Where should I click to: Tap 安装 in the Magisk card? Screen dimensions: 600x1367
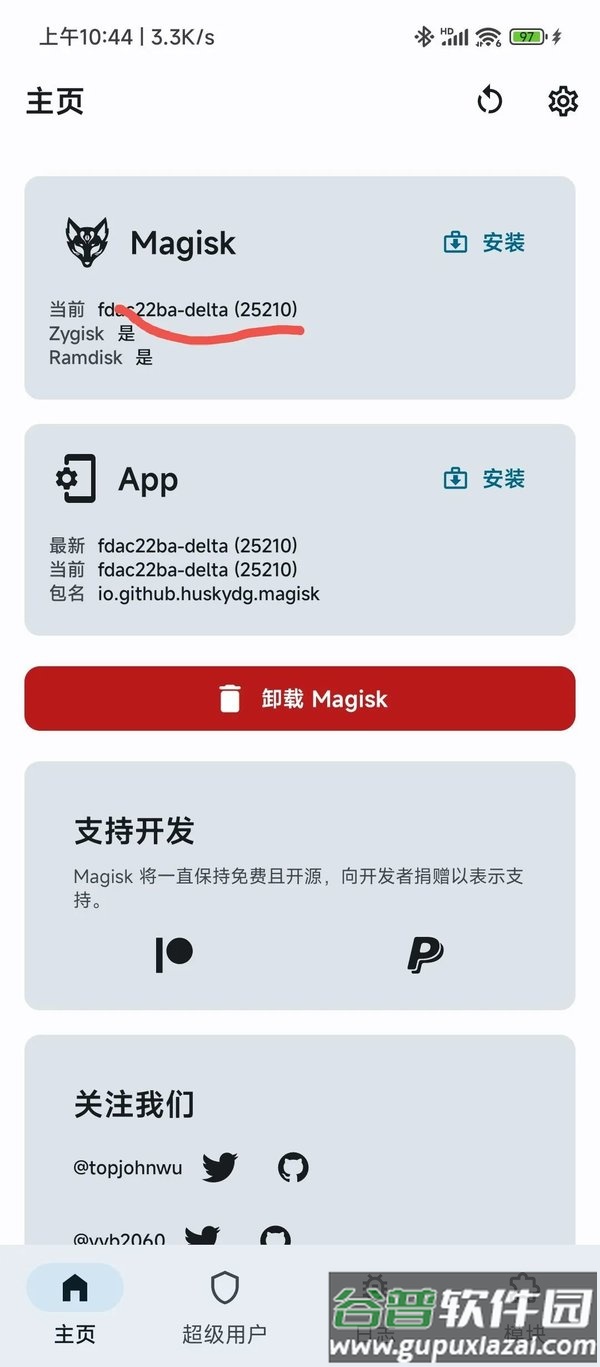(485, 243)
